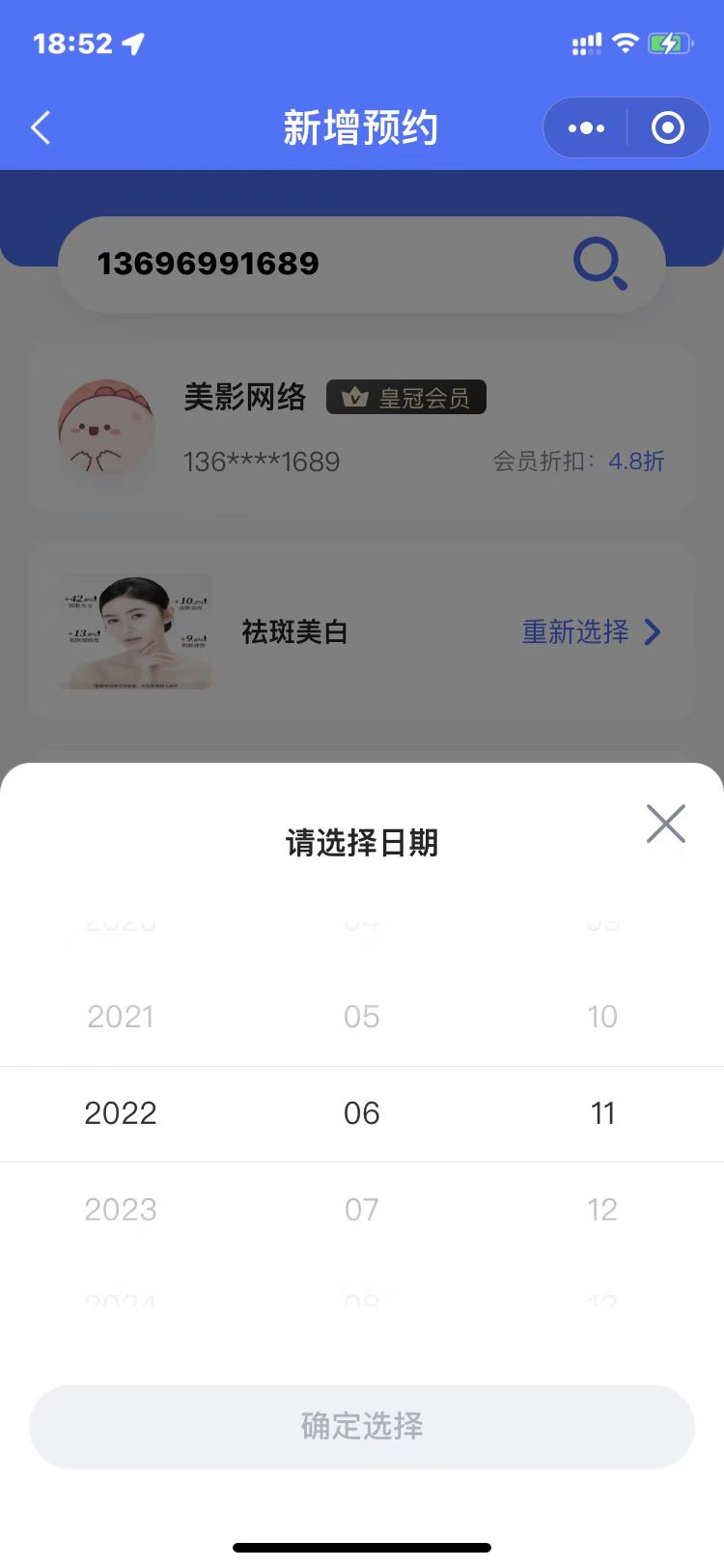
Task: Pick day 12 in the picker
Action: coord(602,1210)
